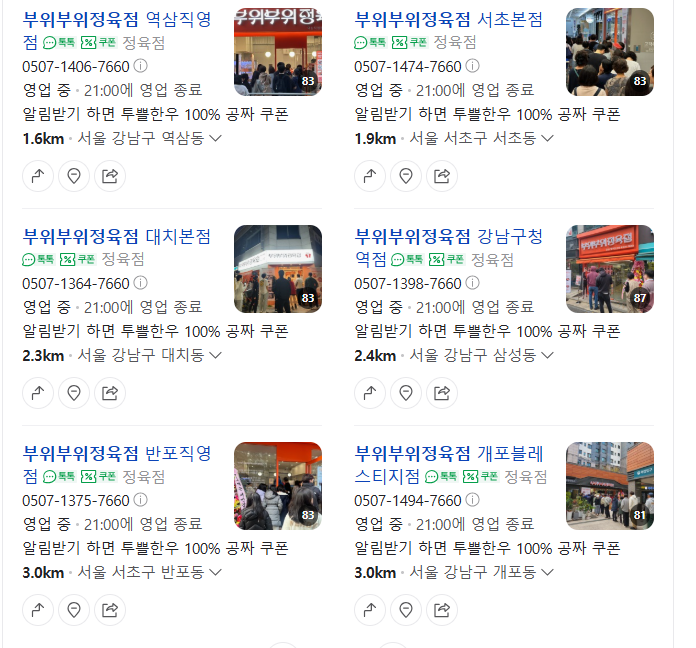Image resolution: width=696 pixels, height=648 pixels.
Task: Get directions to 역삼직영점
Action: [x=38, y=177]
